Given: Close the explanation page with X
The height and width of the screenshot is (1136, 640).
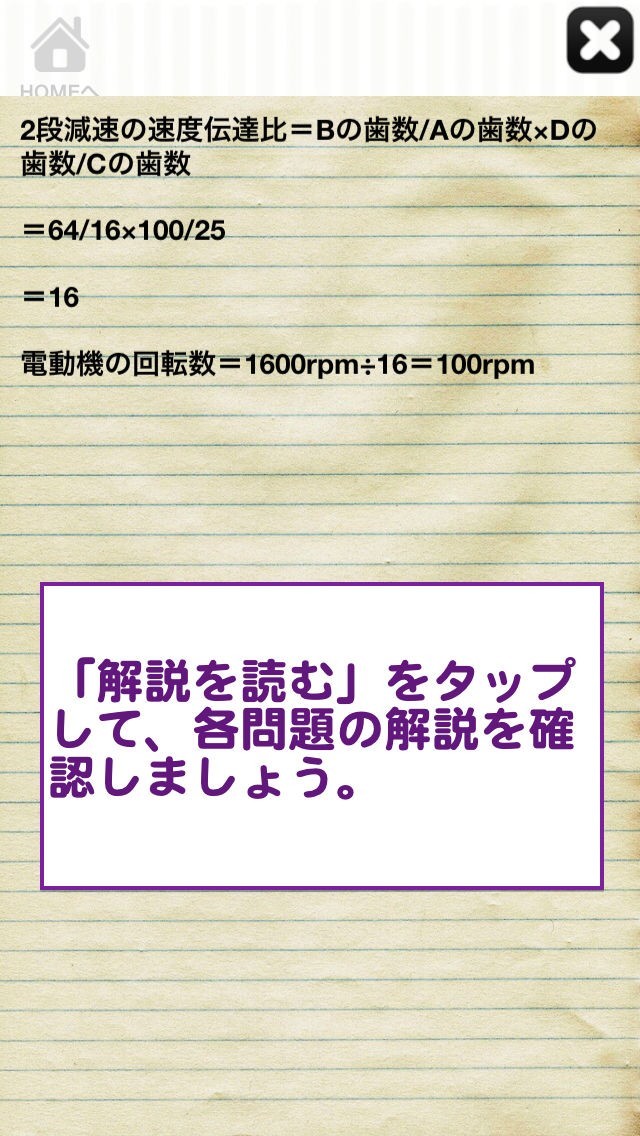Looking at the screenshot, I should pyautogui.click(x=599, y=41).
